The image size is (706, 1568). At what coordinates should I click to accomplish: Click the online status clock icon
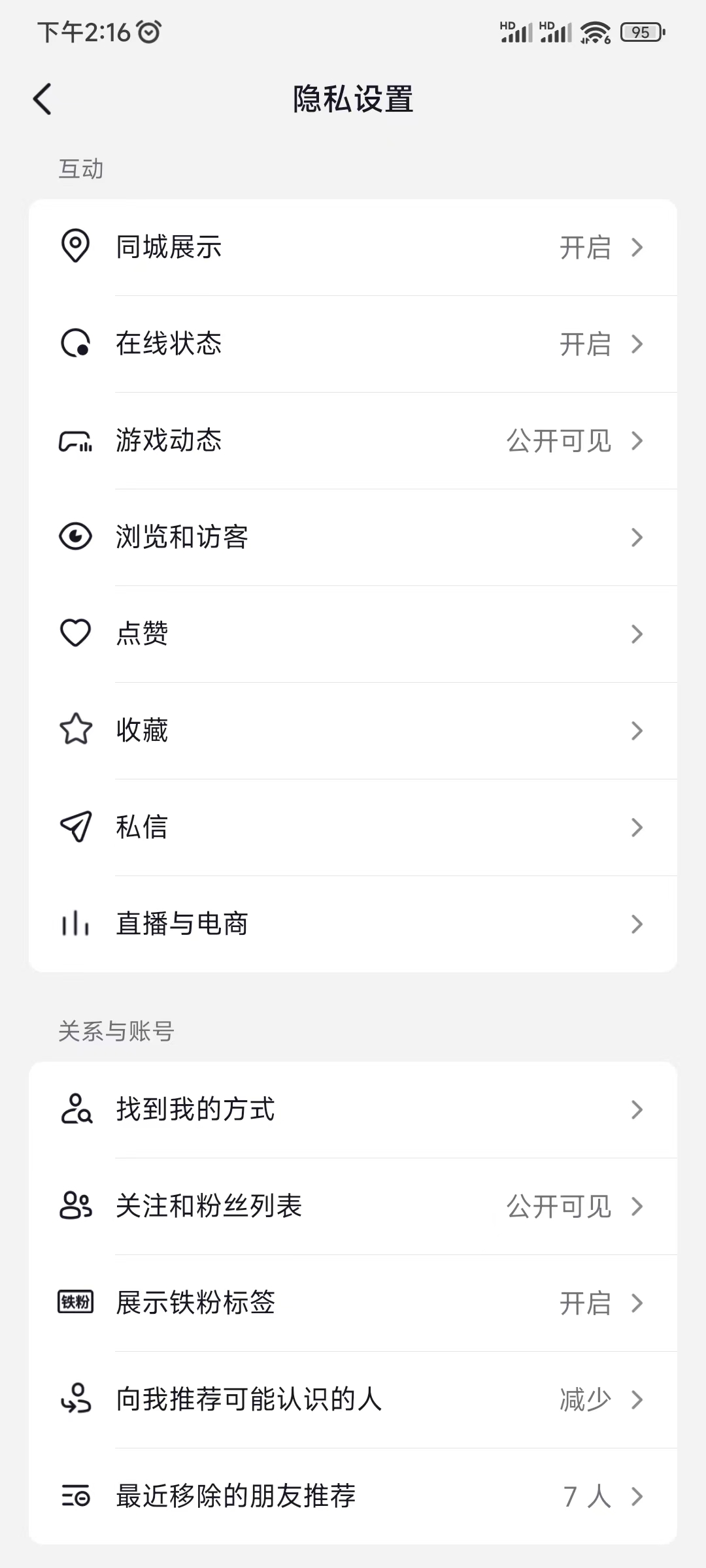point(75,343)
